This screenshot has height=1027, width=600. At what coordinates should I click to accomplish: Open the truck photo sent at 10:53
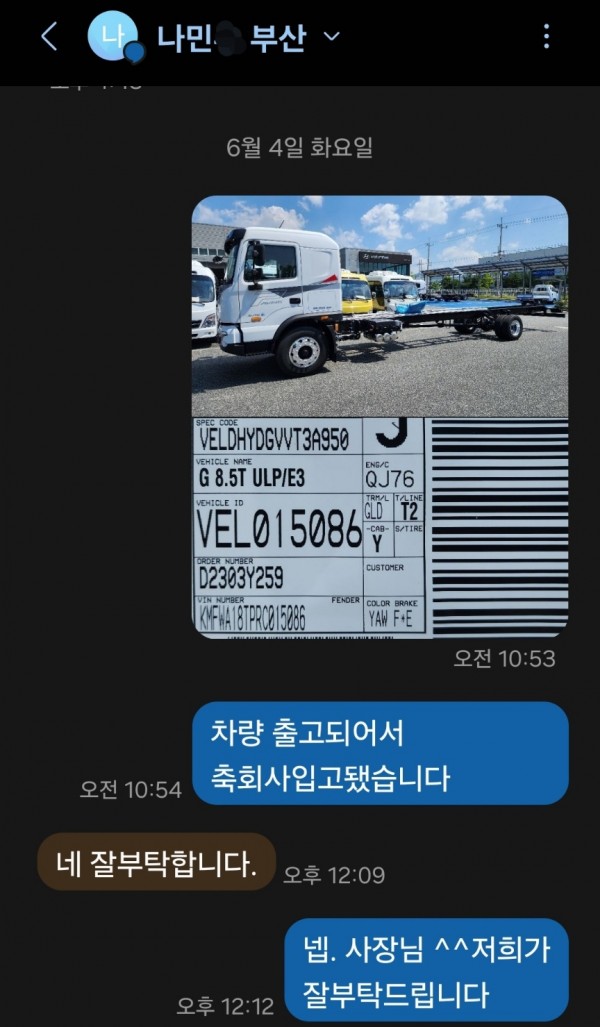(x=380, y=417)
